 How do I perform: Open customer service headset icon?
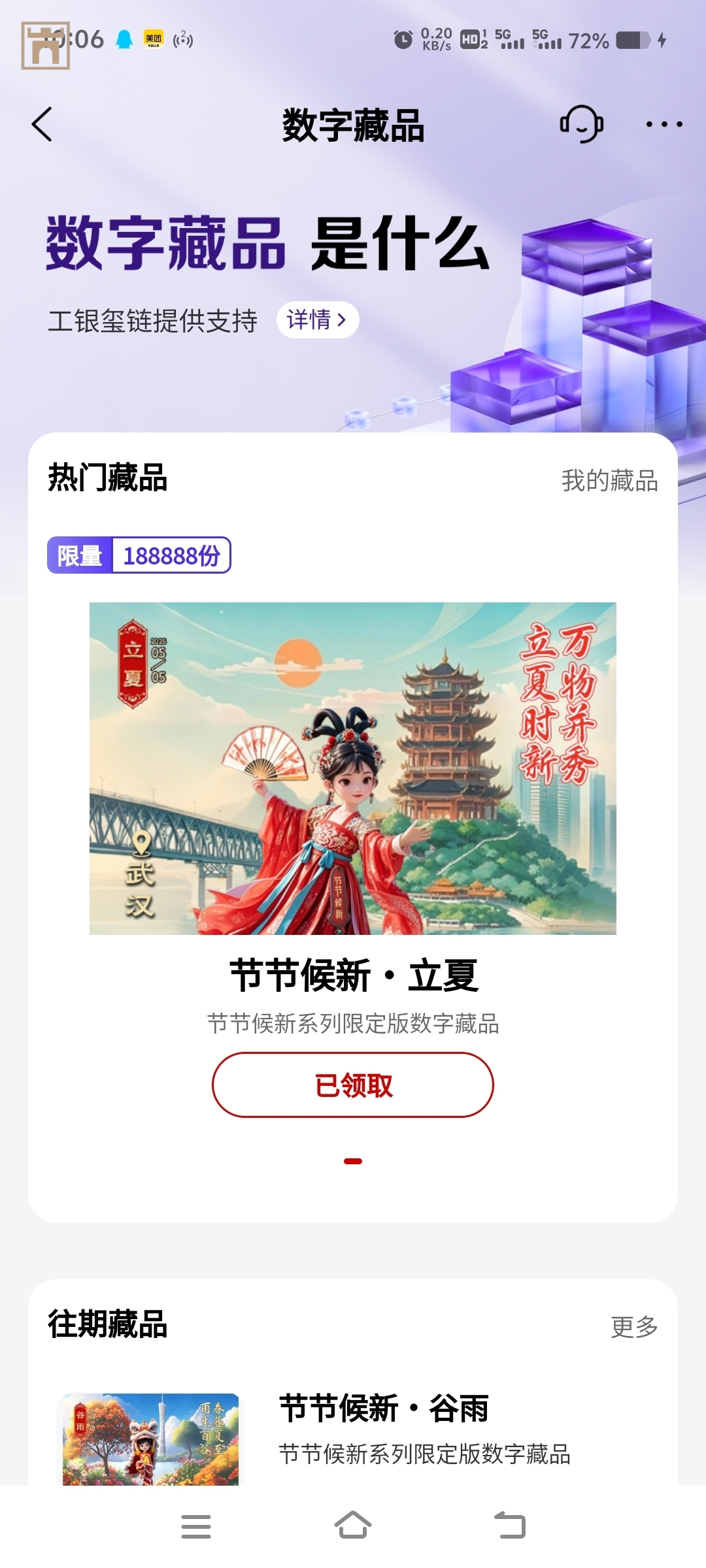click(x=581, y=124)
